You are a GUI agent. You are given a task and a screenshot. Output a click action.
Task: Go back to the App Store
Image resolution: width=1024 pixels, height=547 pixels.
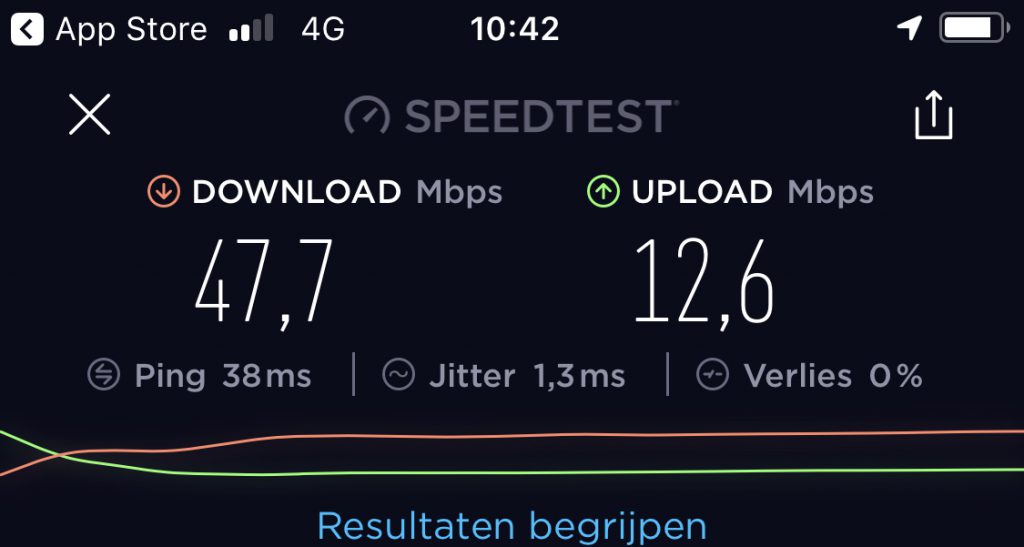(110, 29)
